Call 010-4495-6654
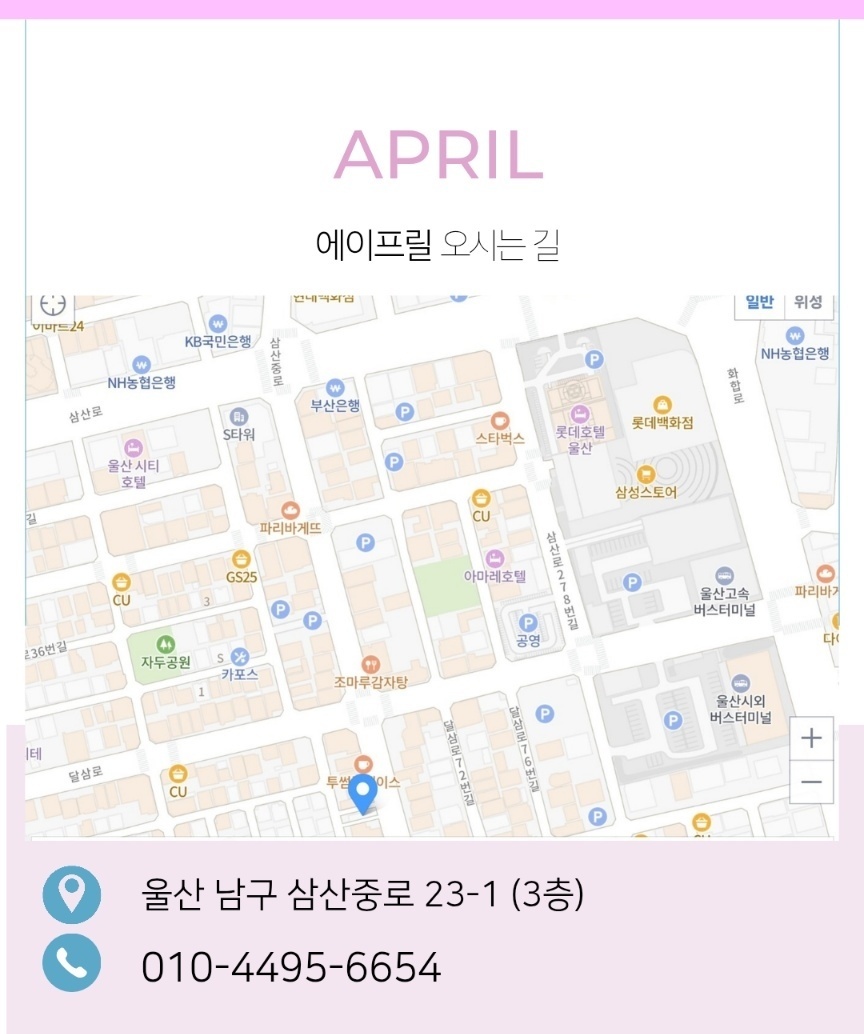Screen dimensions: 864x1034 click(x=291, y=967)
